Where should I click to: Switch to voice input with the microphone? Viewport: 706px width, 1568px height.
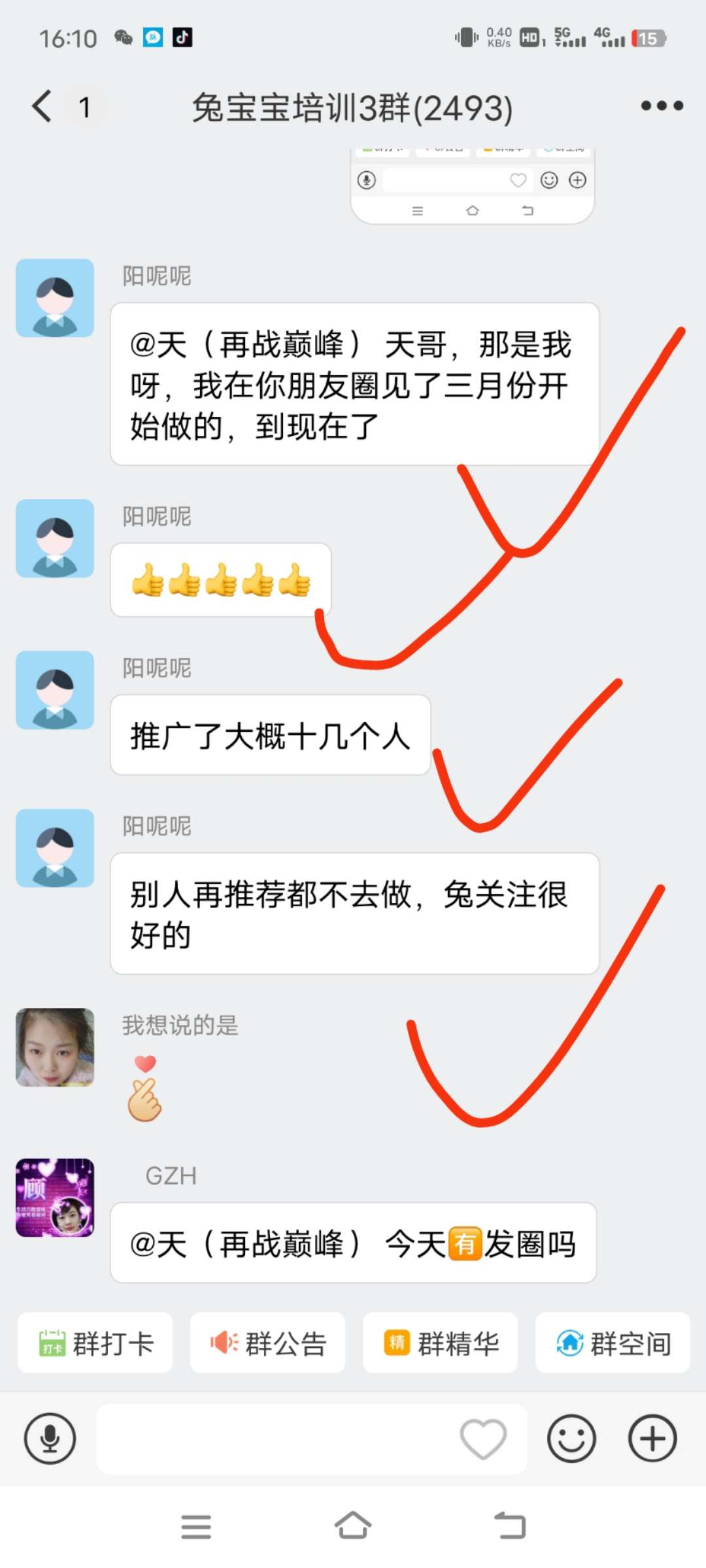50,1438
